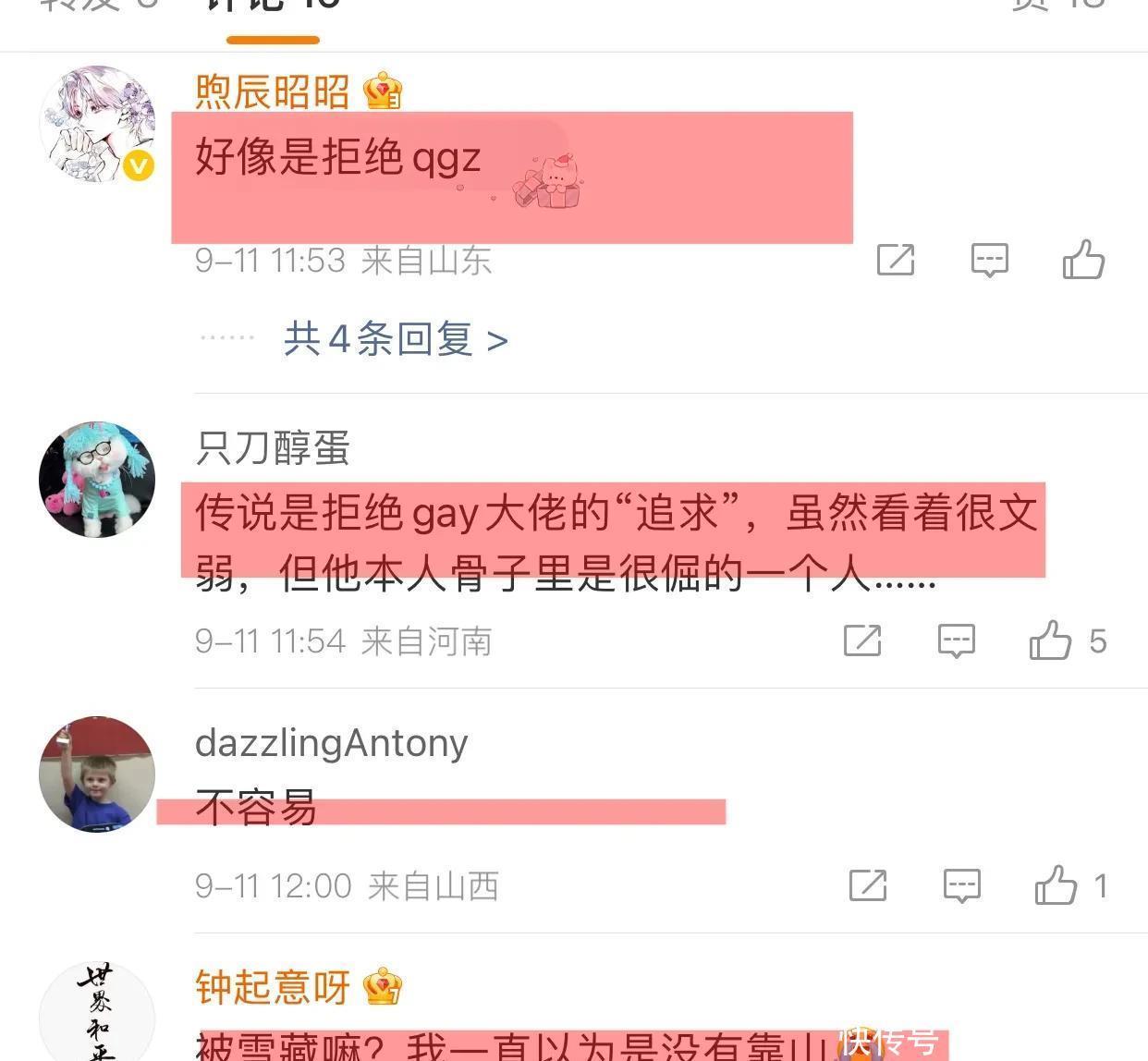Open 钟起意呀's profile avatar

pos(97,1015)
